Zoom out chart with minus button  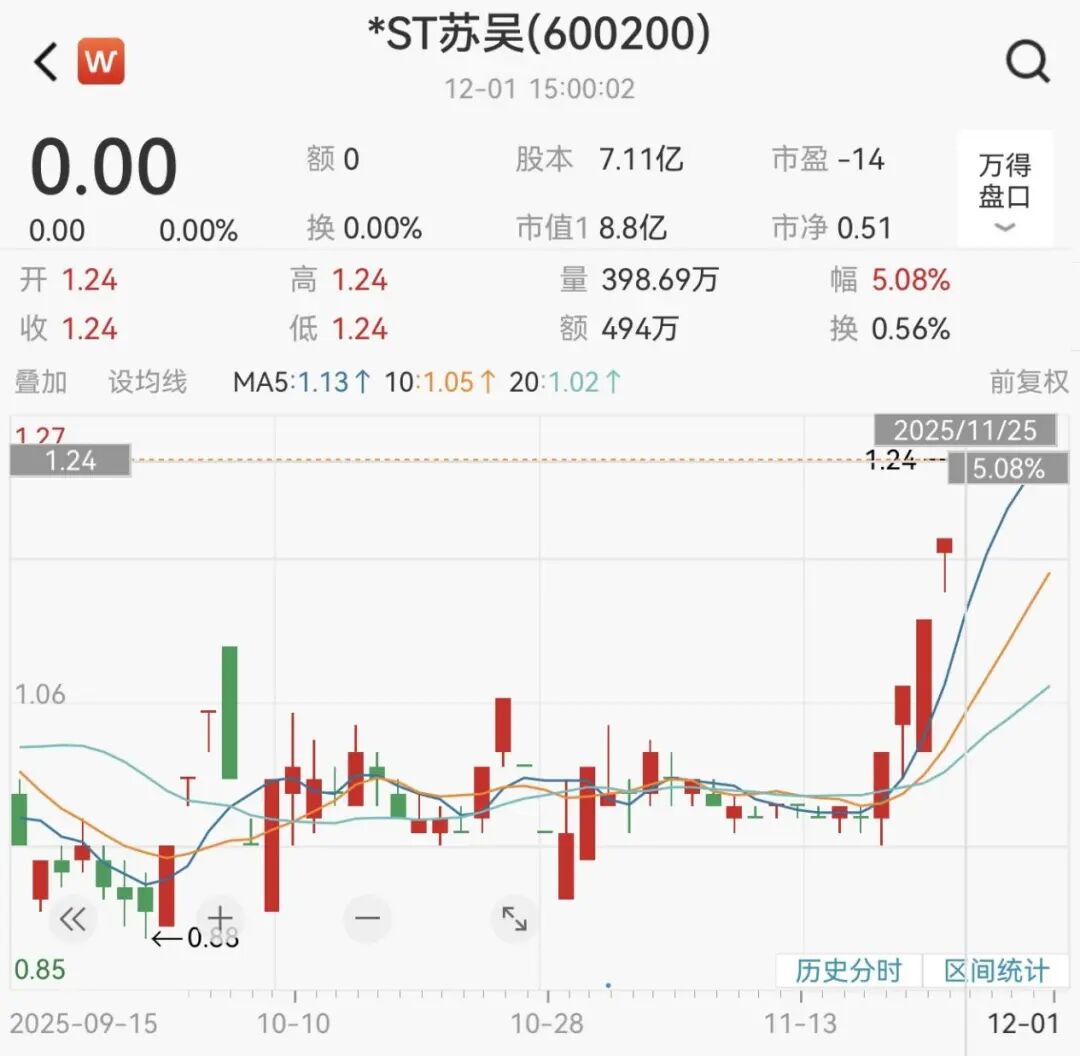click(367, 918)
